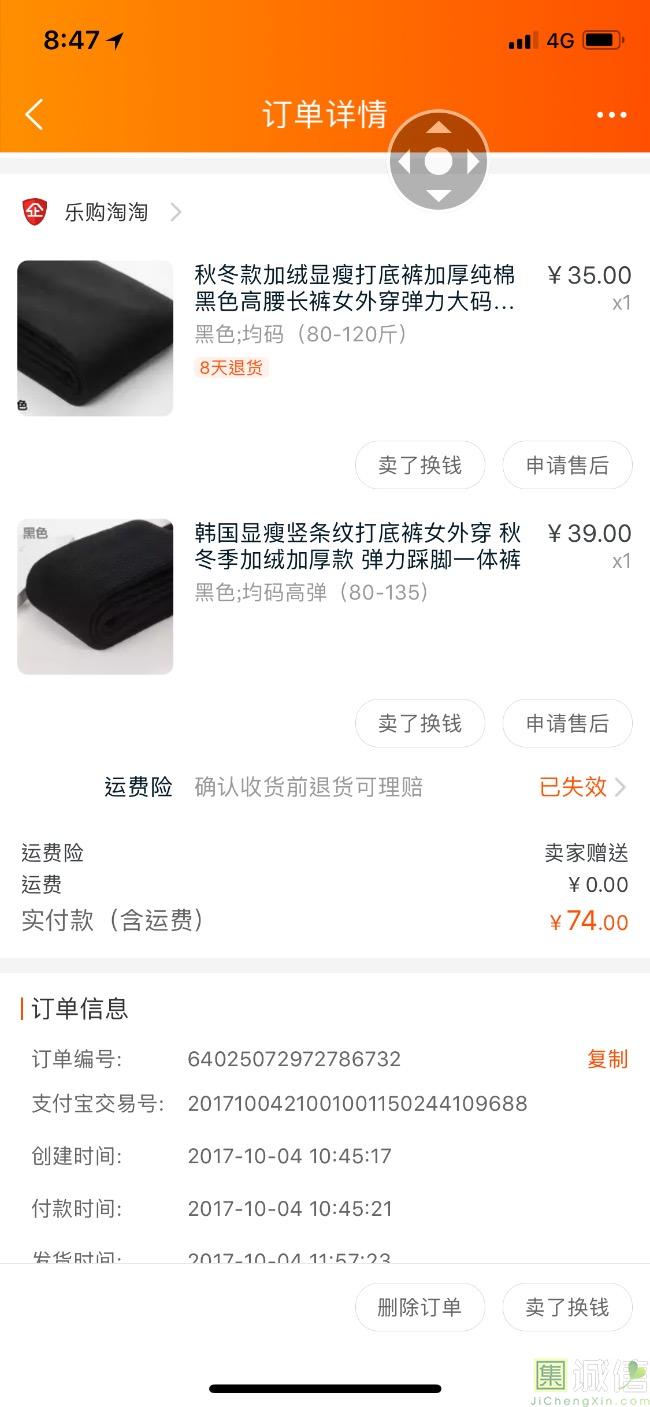The width and height of the screenshot is (650, 1407).
Task: Tap the floating directional assist button
Action: point(438,161)
